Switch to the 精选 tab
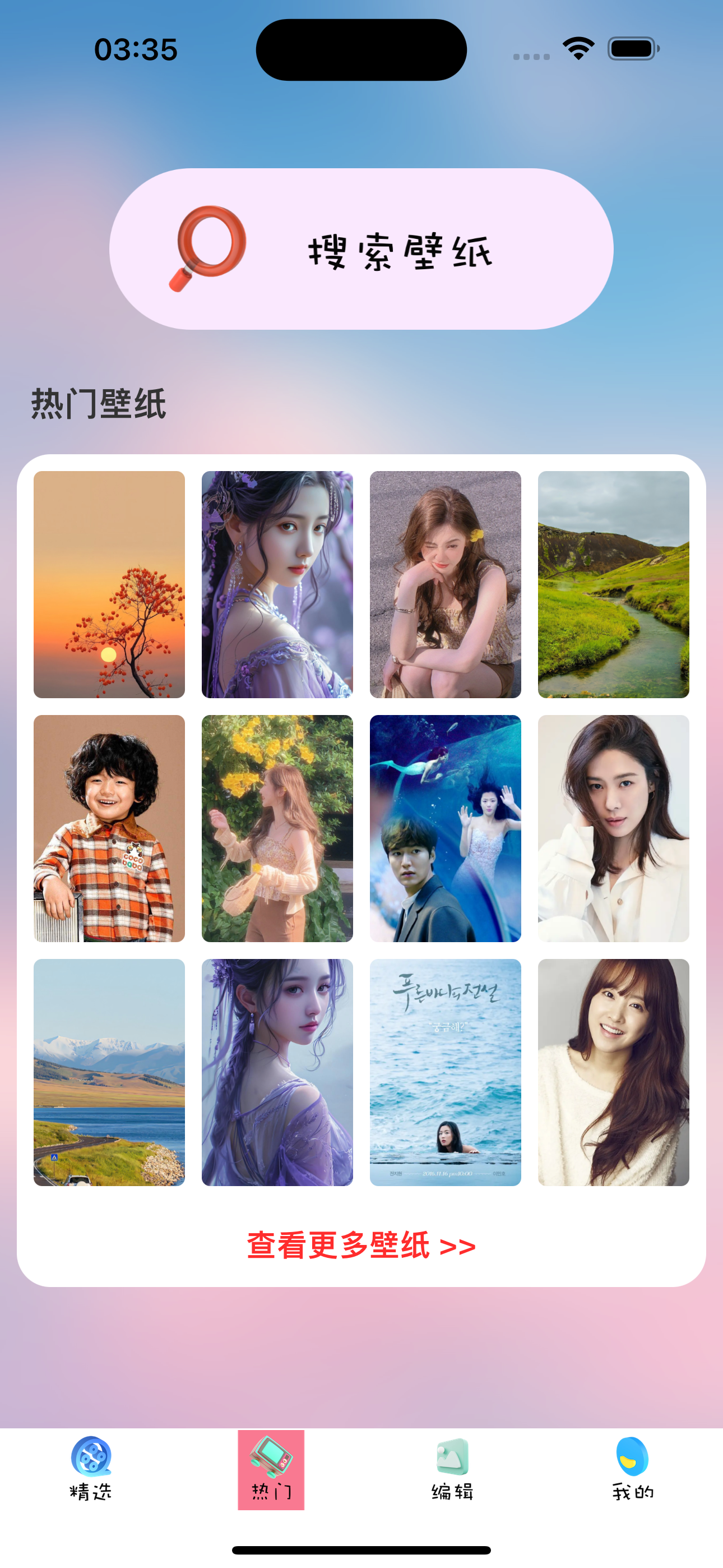723x1568 pixels. click(x=91, y=1469)
